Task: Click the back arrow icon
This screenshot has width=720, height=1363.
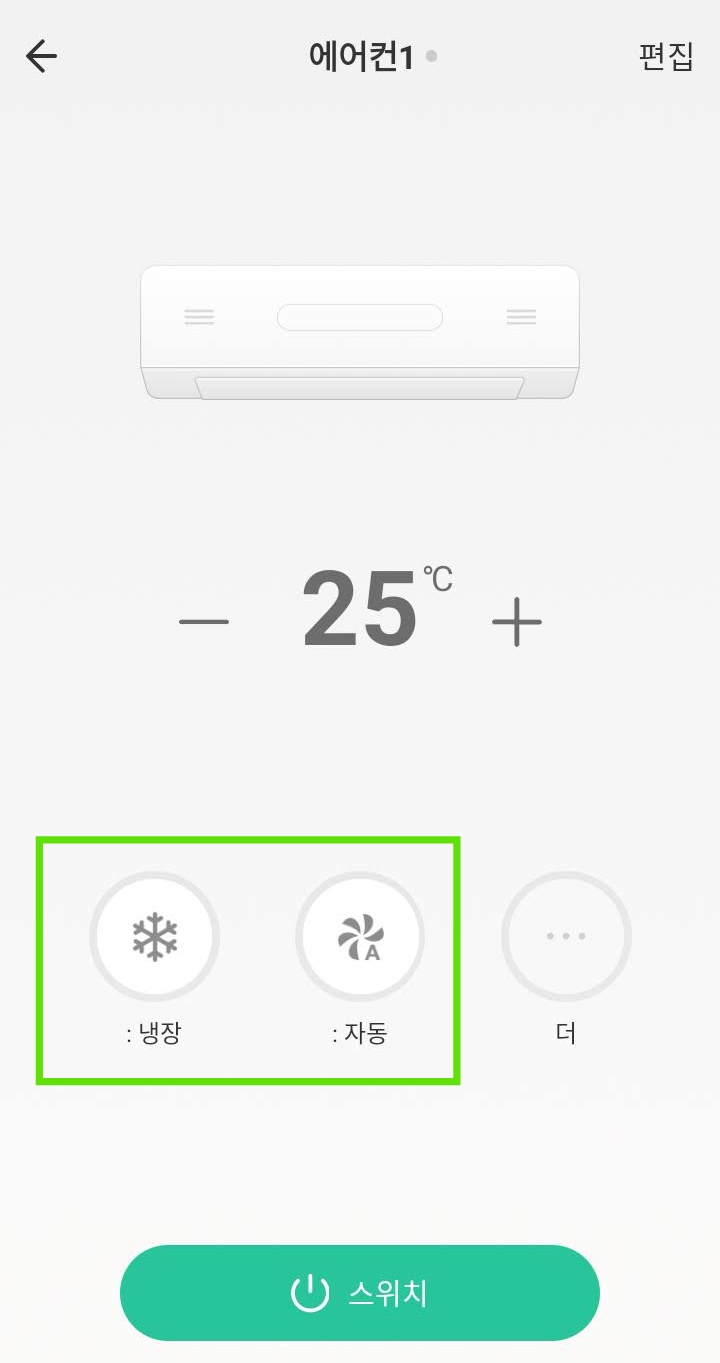Action: [40, 56]
